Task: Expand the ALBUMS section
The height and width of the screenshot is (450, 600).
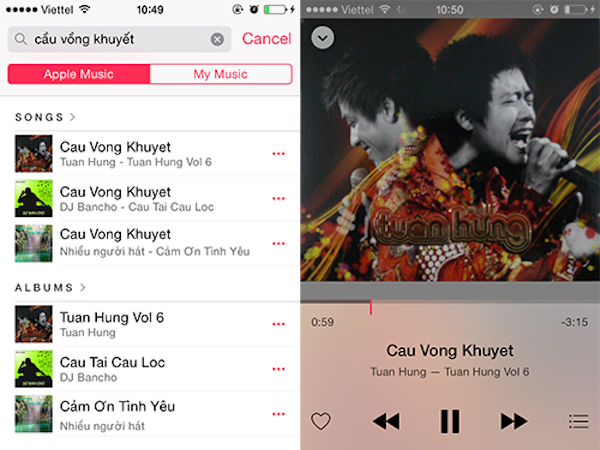Action: click(50, 287)
